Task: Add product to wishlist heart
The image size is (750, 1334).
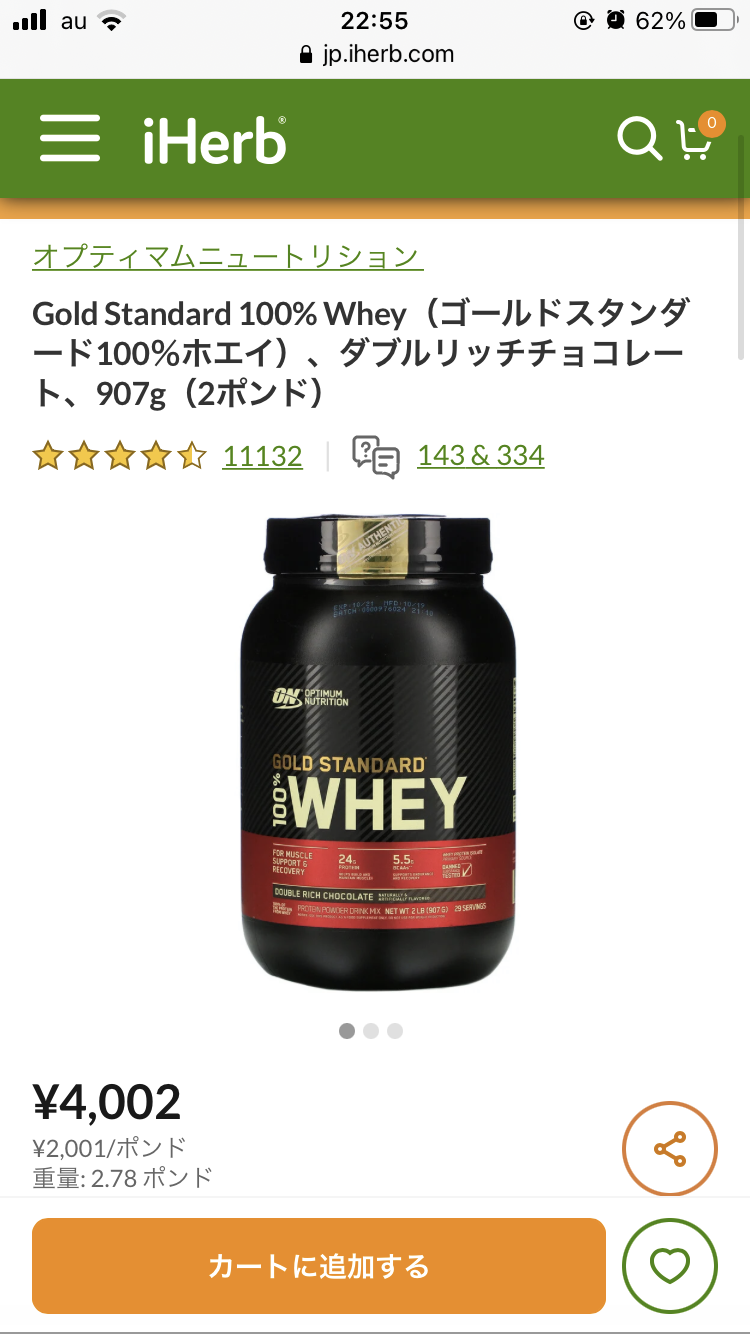Action: point(670,1266)
